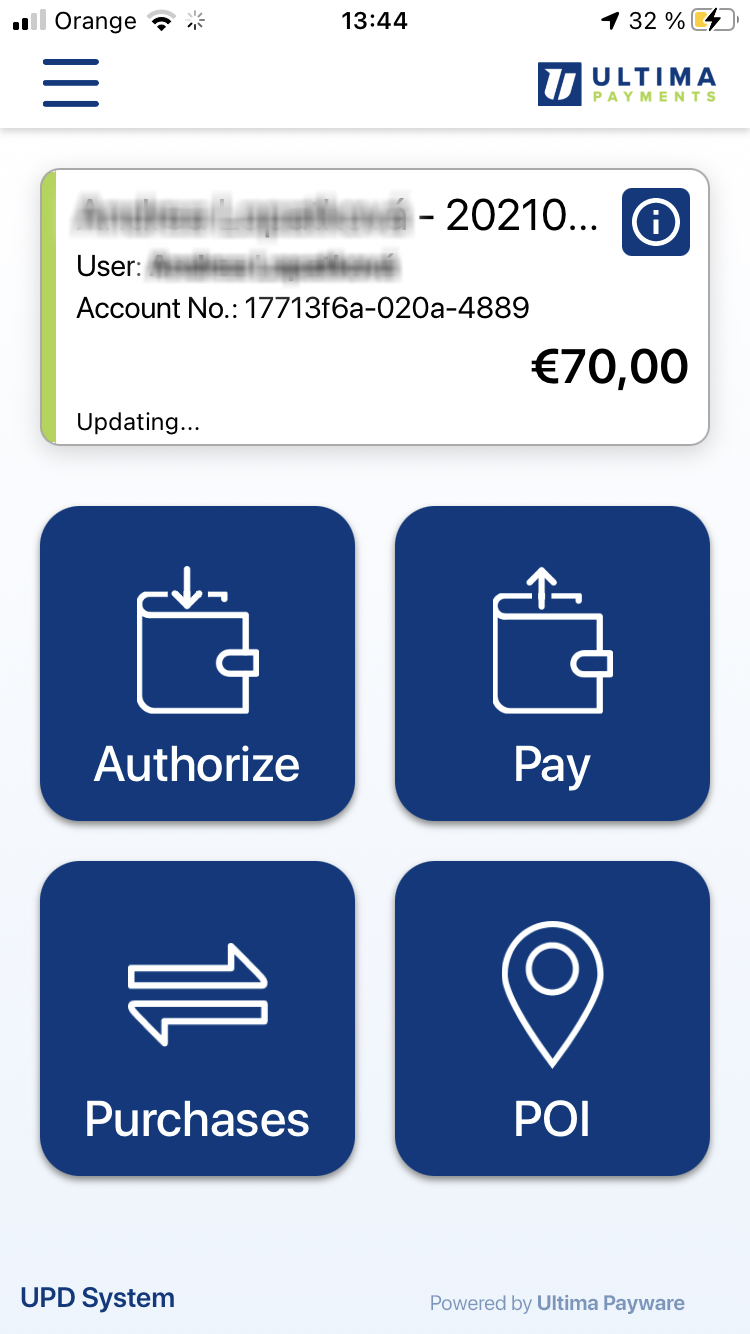Open the Pay tile

click(552, 663)
